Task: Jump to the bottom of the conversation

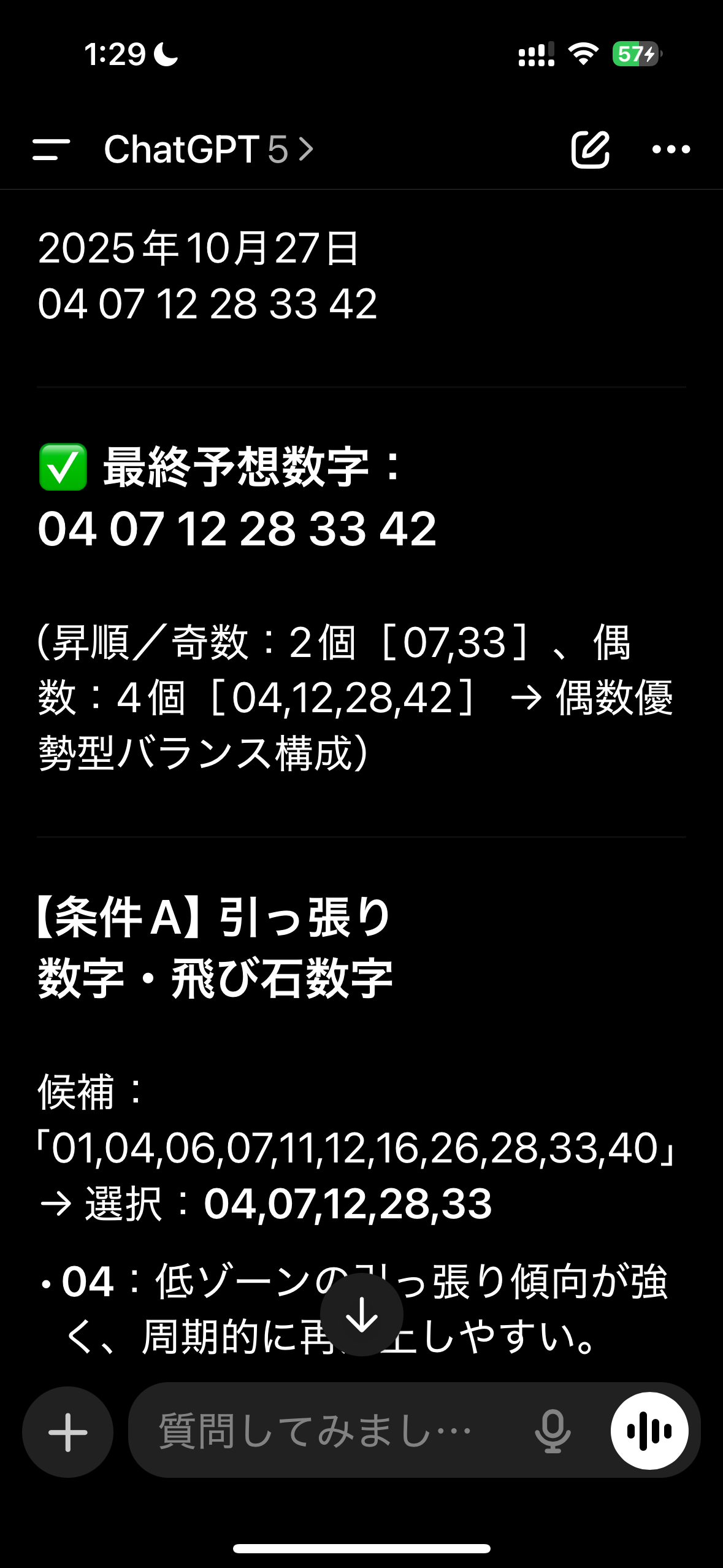Action: (x=362, y=1314)
